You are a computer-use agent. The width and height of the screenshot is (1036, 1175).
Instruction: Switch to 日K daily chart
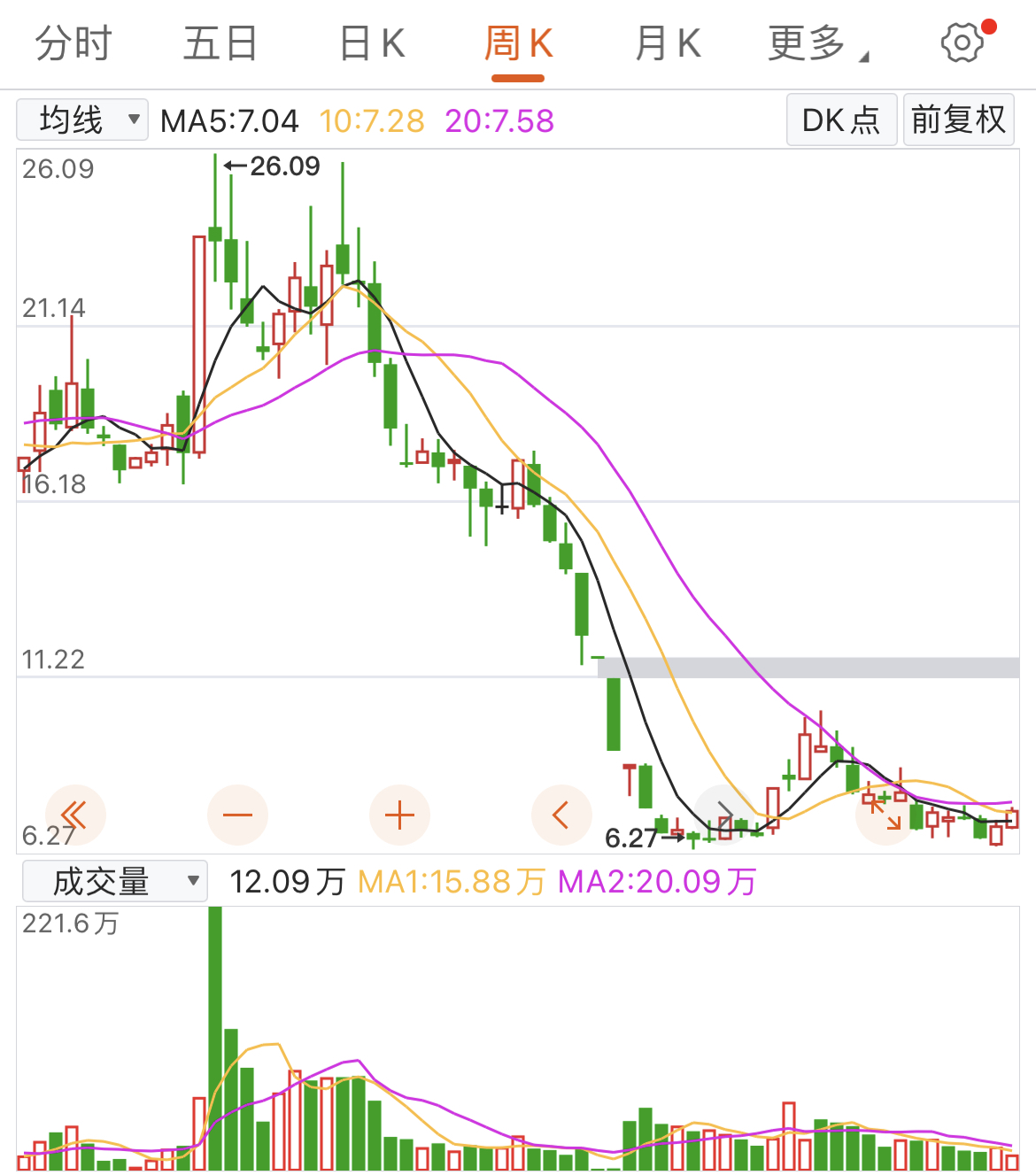(372, 43)
